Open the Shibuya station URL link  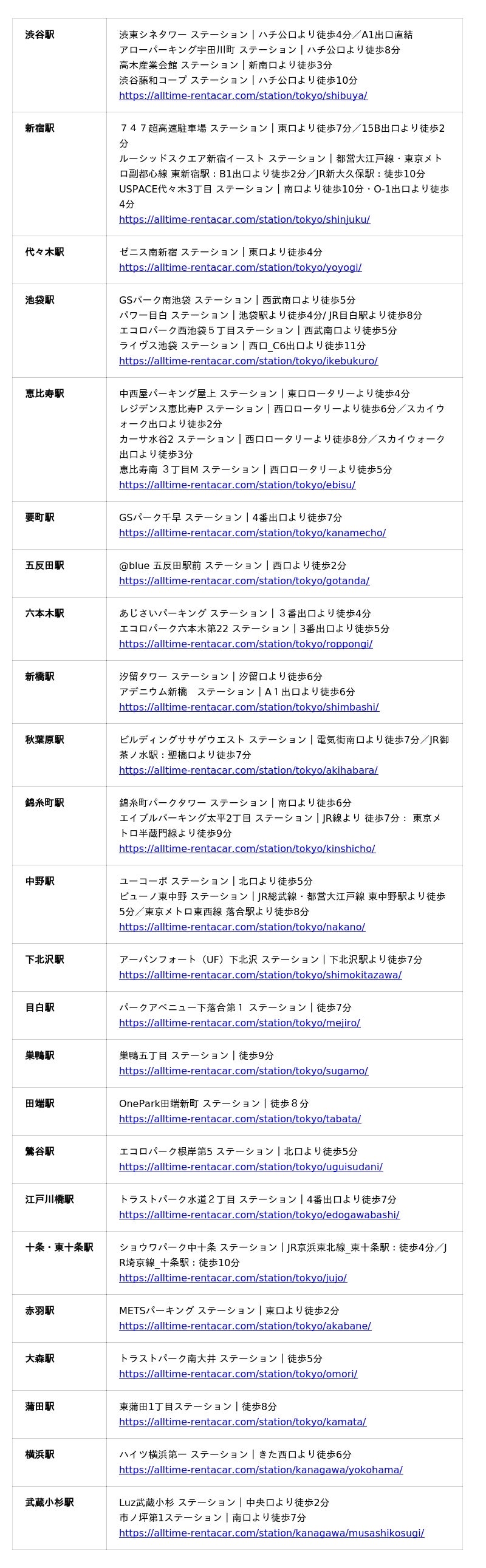[243, 95]
